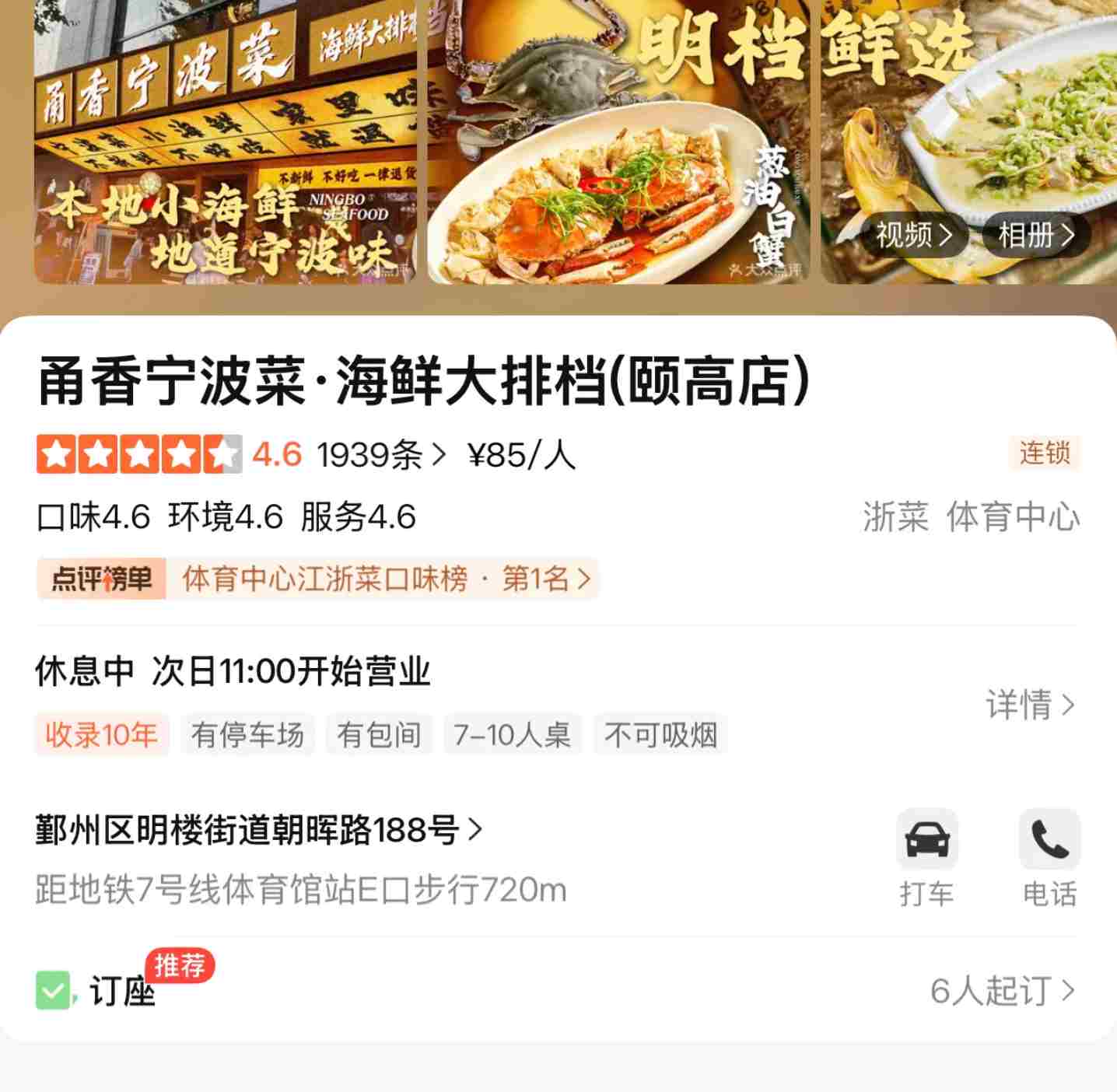Open 订座 table reservation
This screenshot has width=1117, height=1092.
pyautogui.click(x=121, y=991)
